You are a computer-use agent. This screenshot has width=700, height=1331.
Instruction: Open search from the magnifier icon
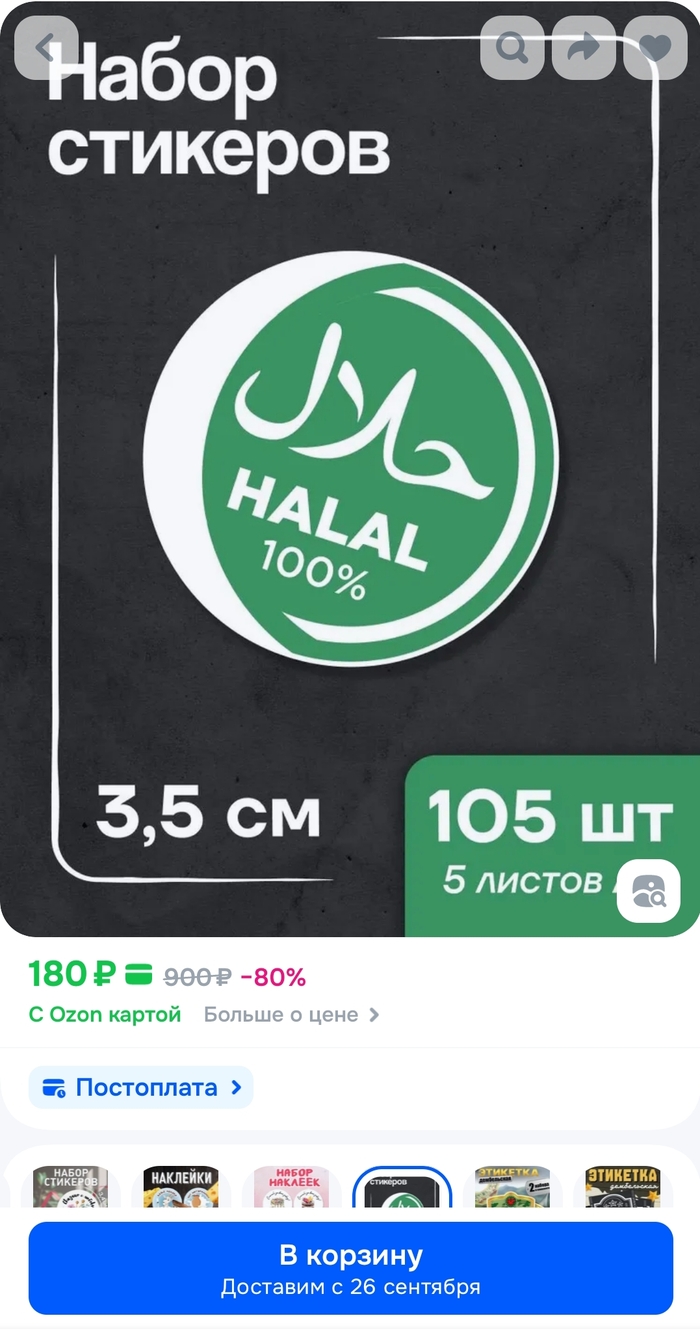click(x=512, y=48)
